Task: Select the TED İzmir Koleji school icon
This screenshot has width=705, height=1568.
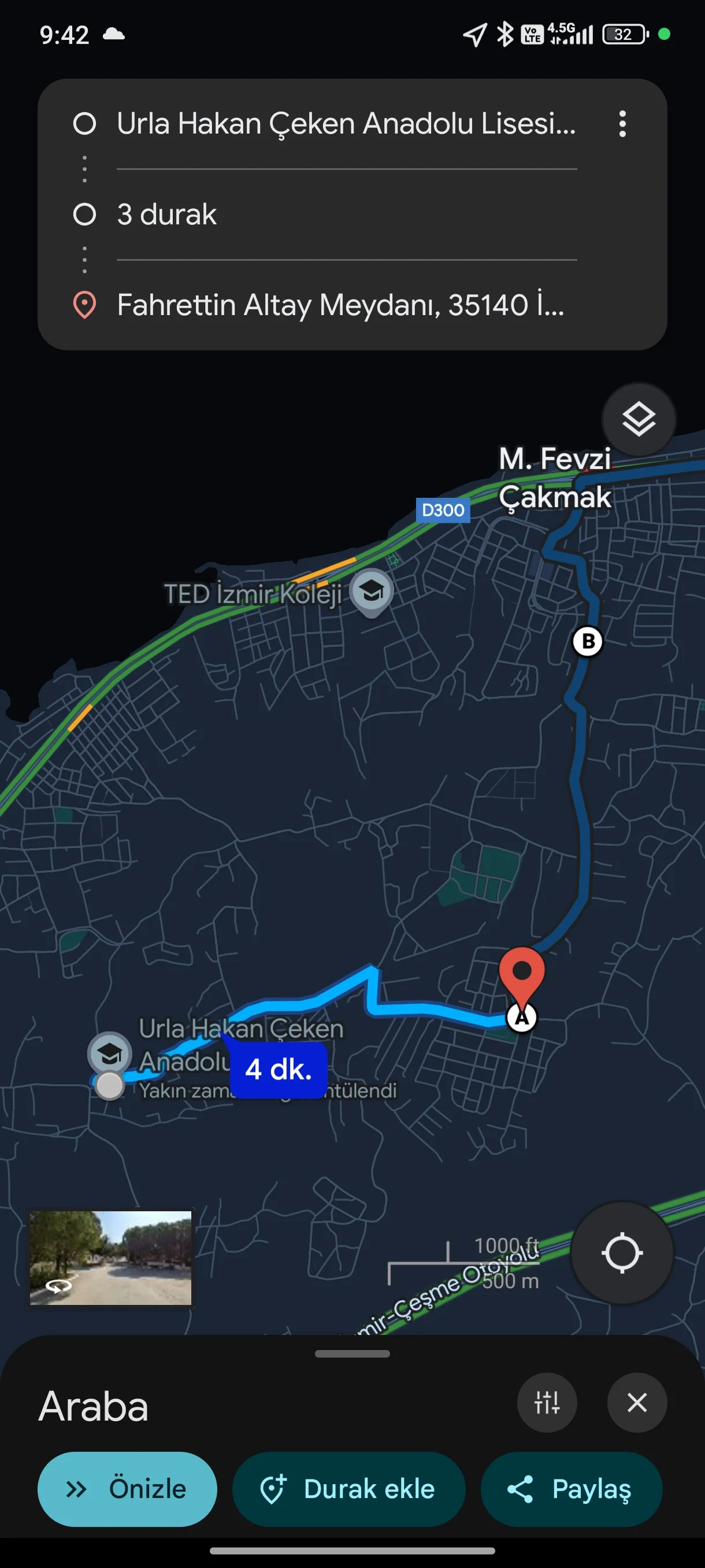Action: coord(371,591)
